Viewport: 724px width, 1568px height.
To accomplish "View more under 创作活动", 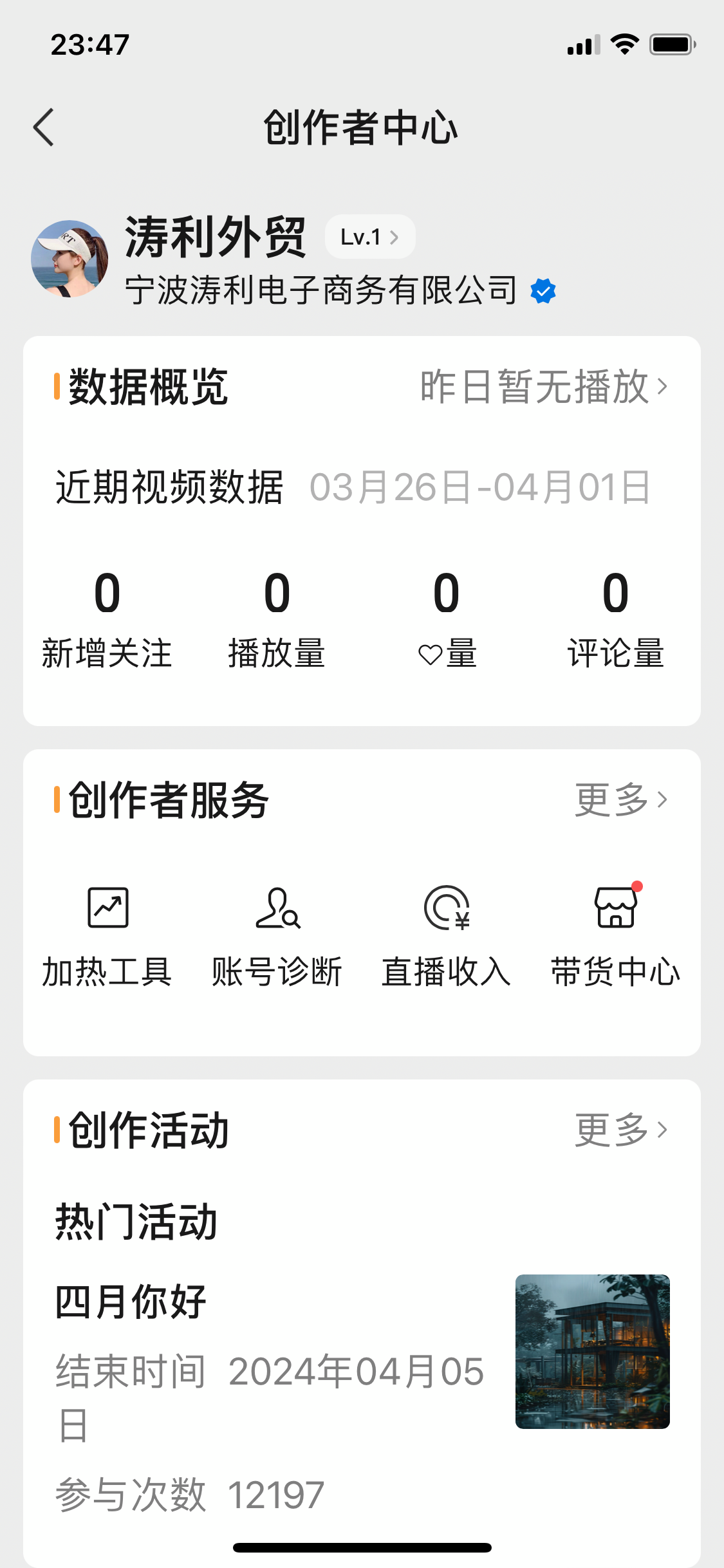I will click(x=621, y=1130).
